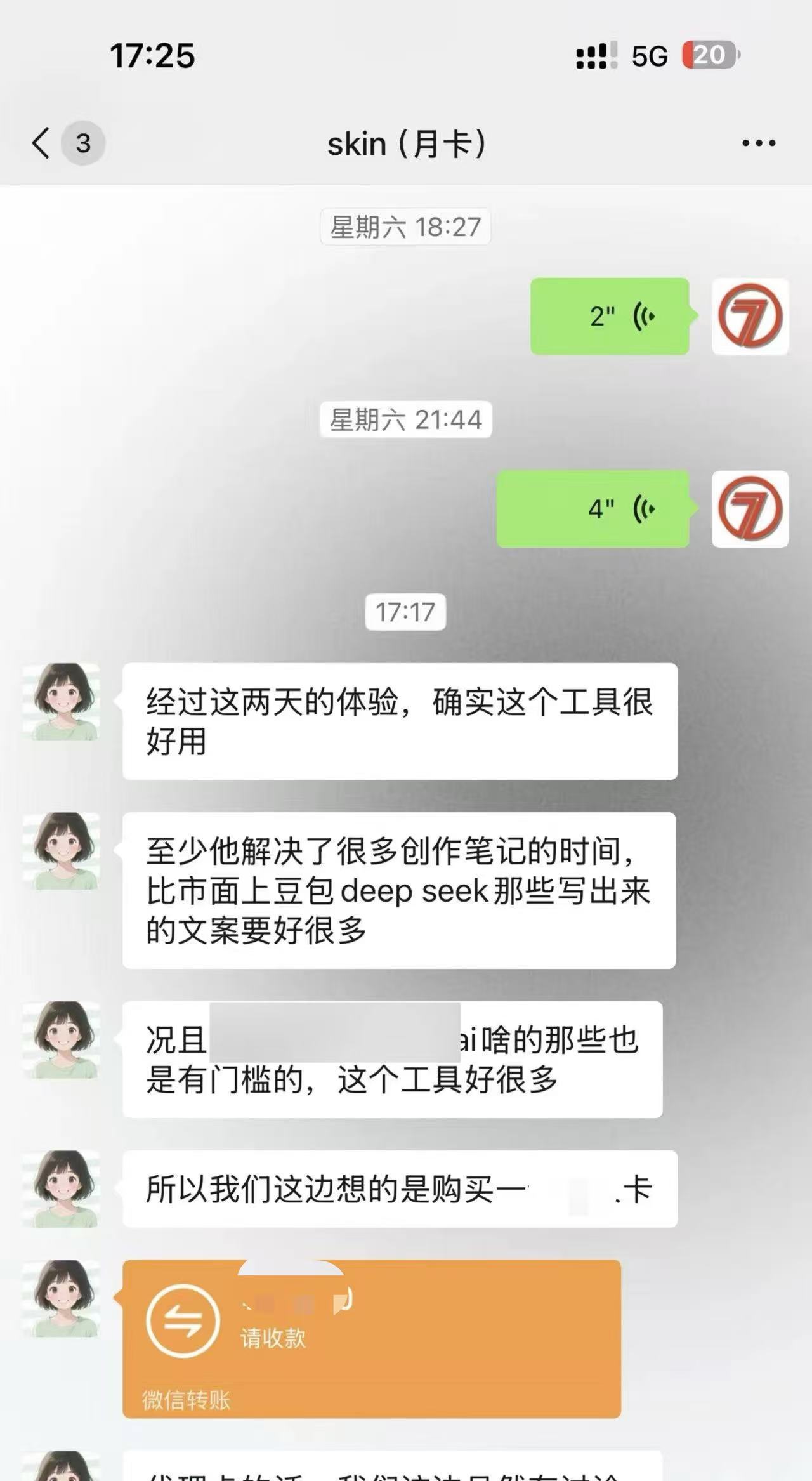
Task: Tap the 5G indicator in the status bar
Action: [x=648, y=56]
